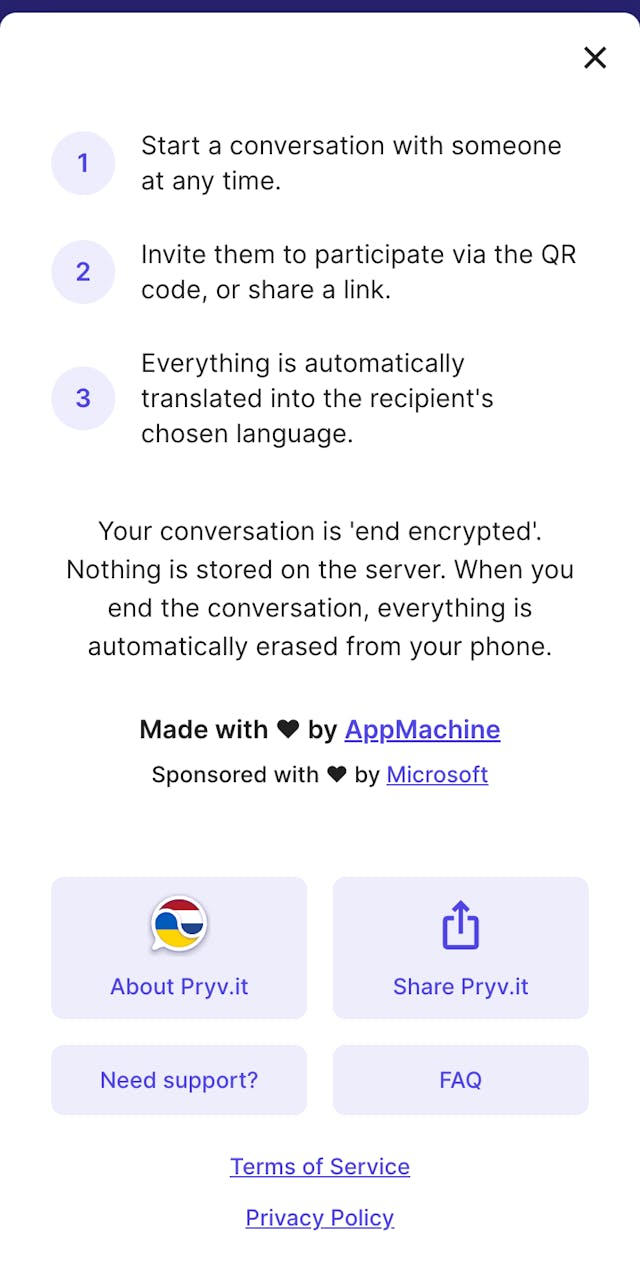The height and width of the screenshot is (1280, 640).
Task: Close the info sheet
Action: (595, 58)
